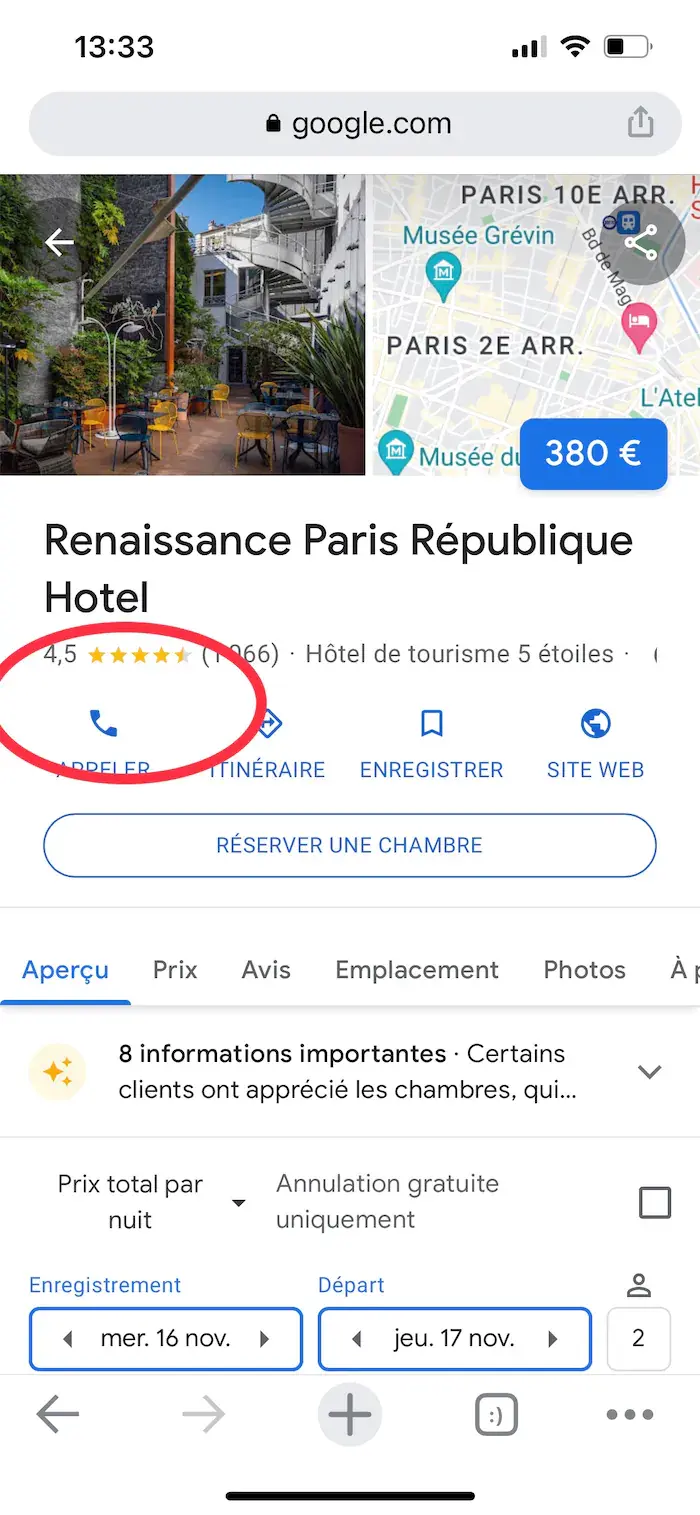700x1515 pixels.
Task: Open the Emplacement tab
Action: [x=417, y=969]
